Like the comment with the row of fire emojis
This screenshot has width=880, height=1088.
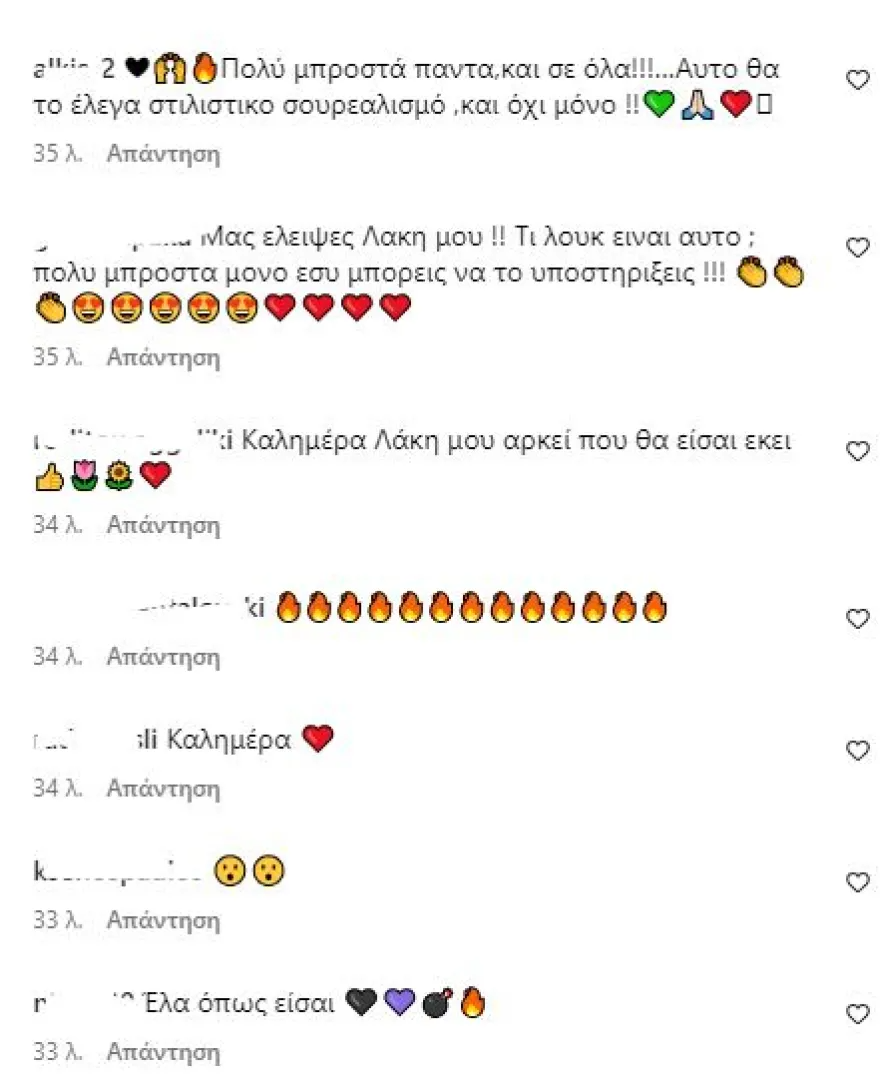pyautogui.click(x=858, y=619)
